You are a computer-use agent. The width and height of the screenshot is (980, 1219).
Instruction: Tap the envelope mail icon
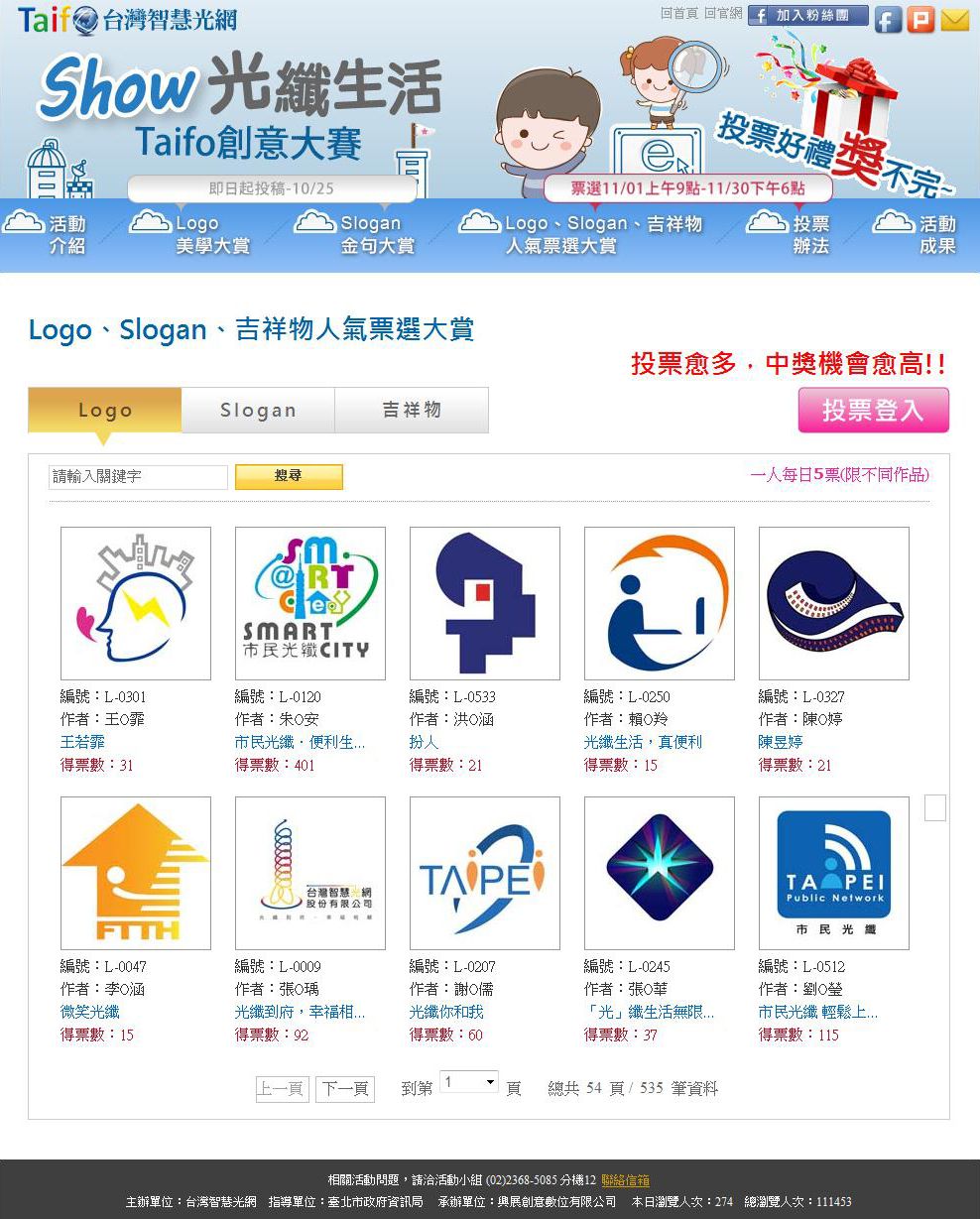coord(954,19)
